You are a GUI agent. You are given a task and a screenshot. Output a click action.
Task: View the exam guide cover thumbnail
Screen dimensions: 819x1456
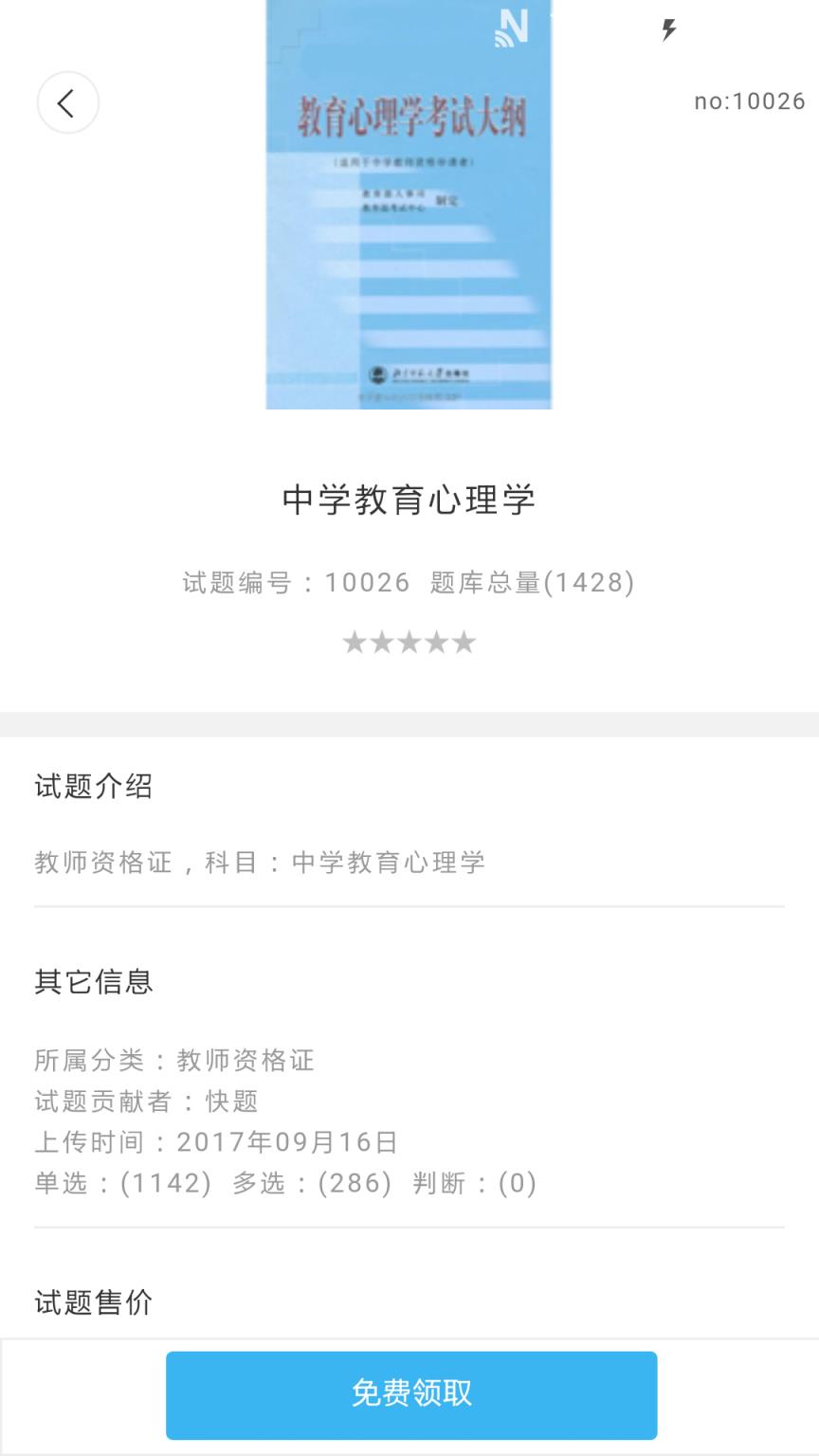(x=409, y=204)
